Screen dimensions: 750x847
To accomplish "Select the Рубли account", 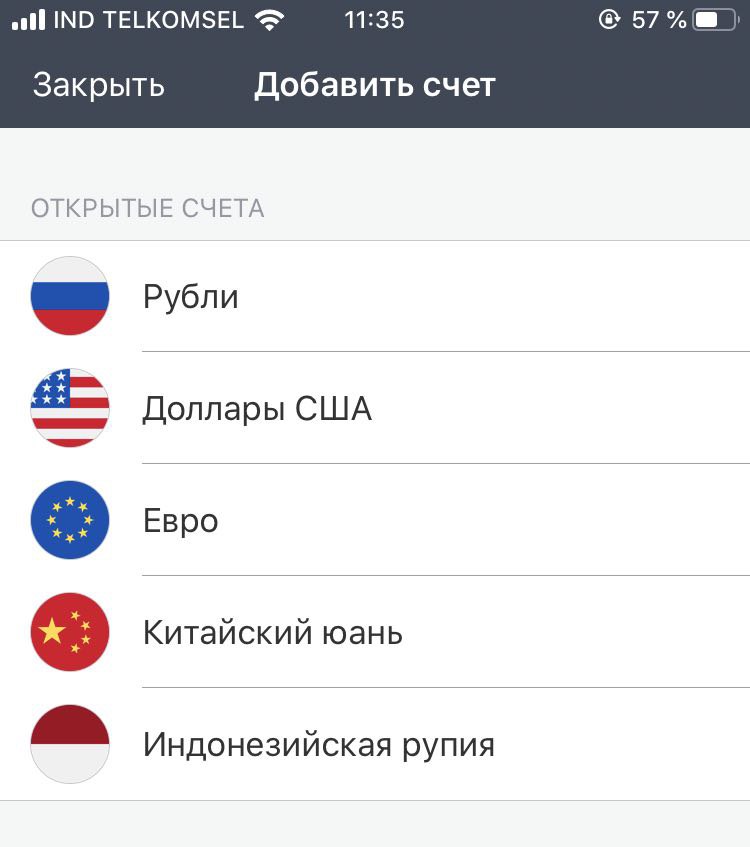I will pyautogui.click(x=190, y=297).
